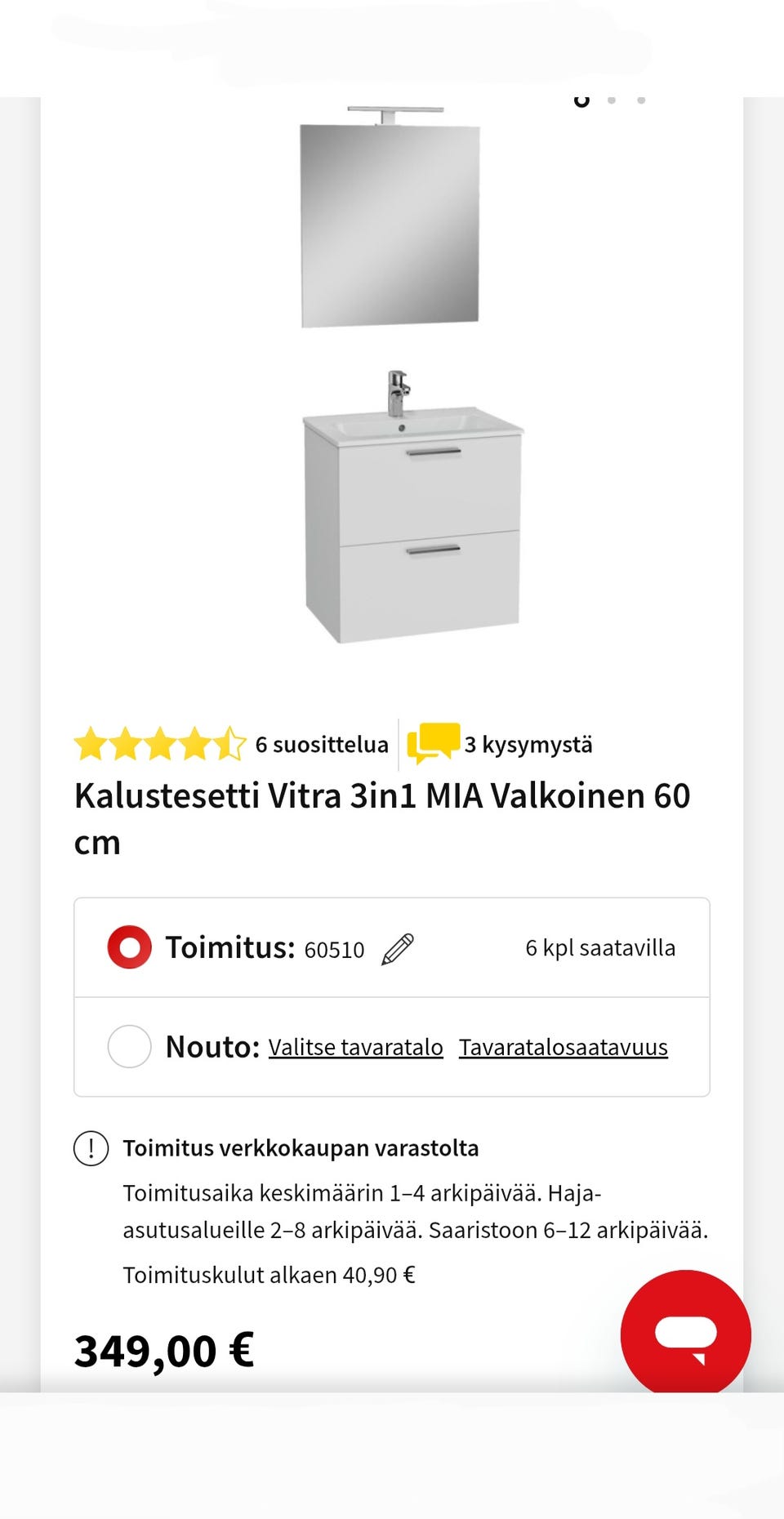This screenshot has height=1519, width=784.
Task: Click the 60510 postal code text
Action: pyautogui.click(x=334, y=950)
